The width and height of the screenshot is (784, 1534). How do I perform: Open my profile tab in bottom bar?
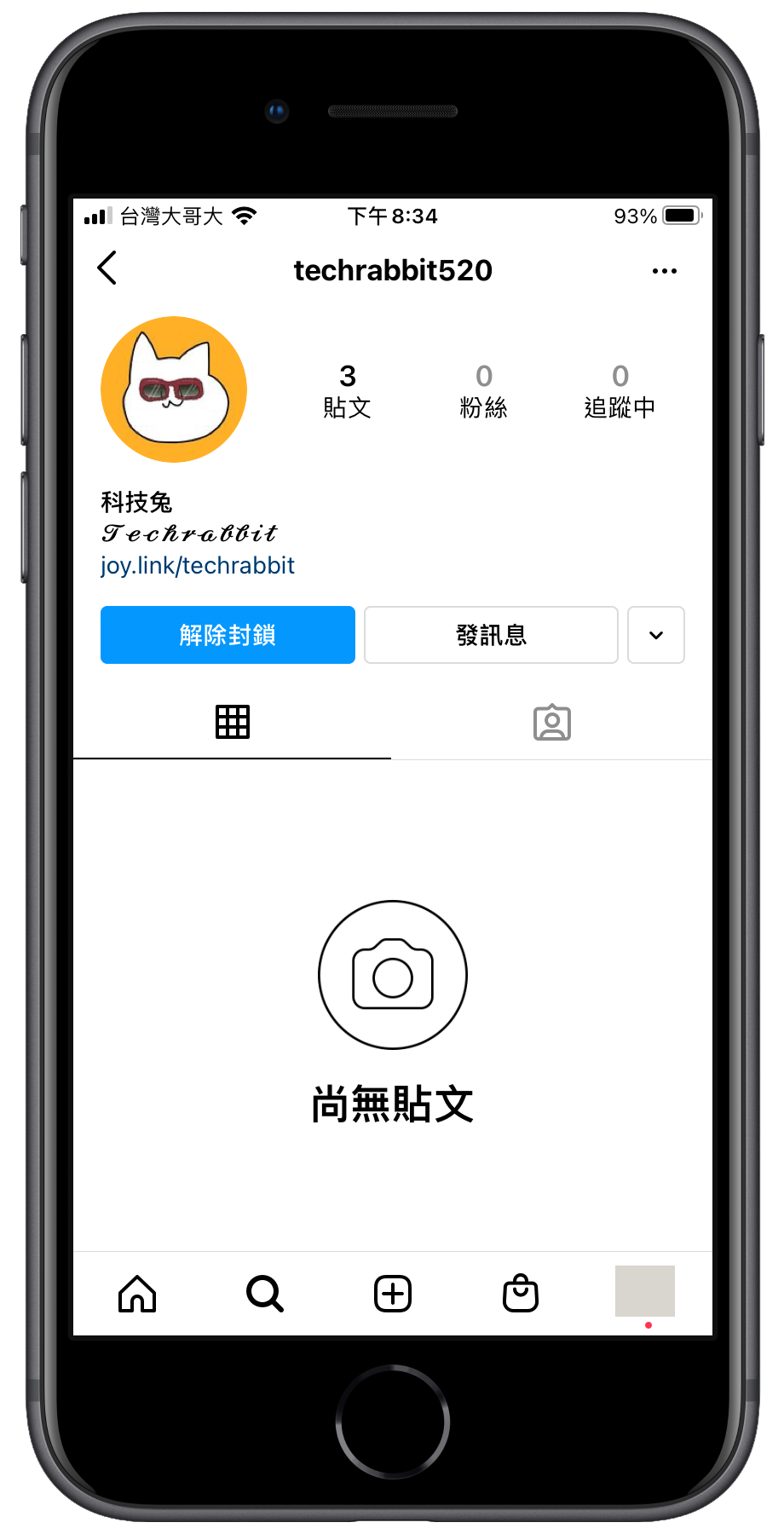pos(644,1292)
